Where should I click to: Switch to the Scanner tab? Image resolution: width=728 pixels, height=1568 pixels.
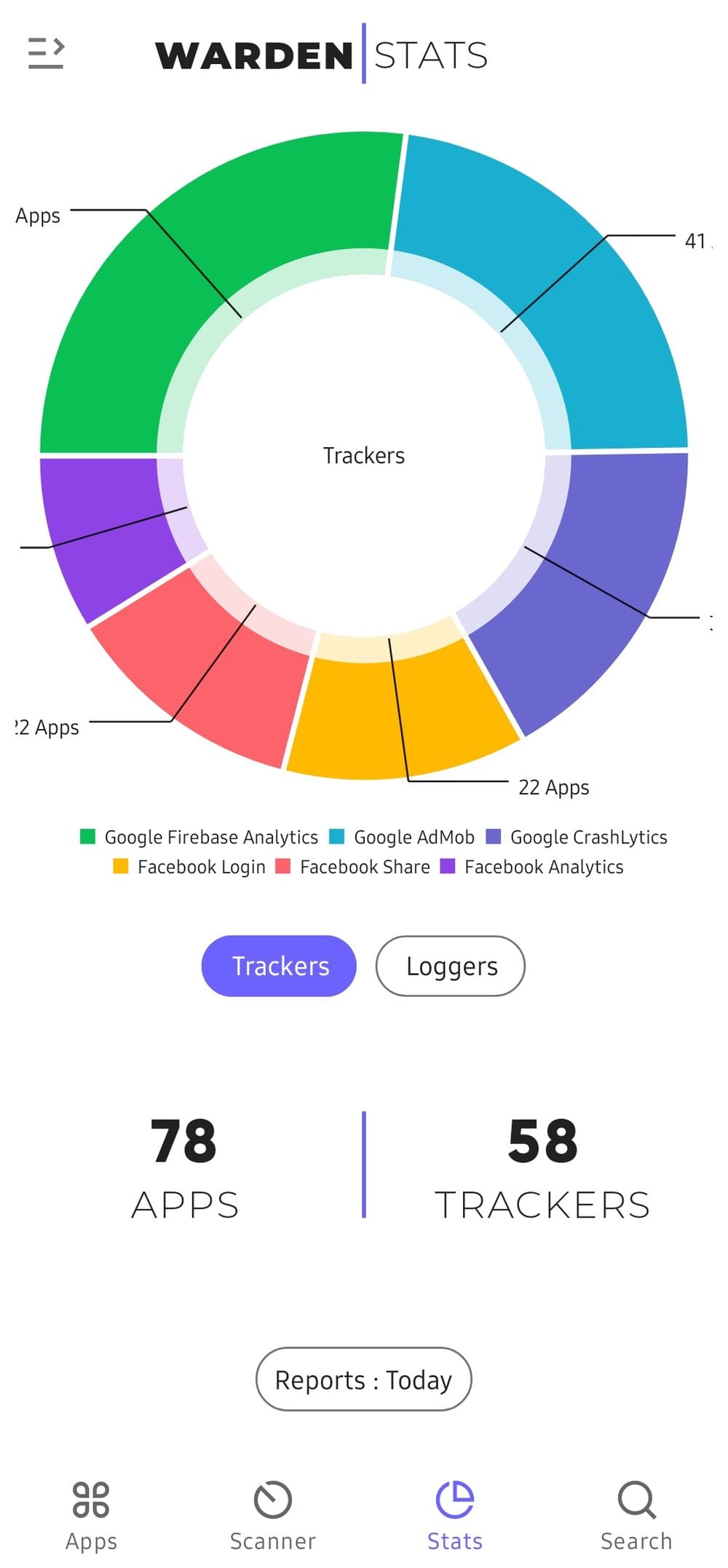click(x=273, y=1516)
